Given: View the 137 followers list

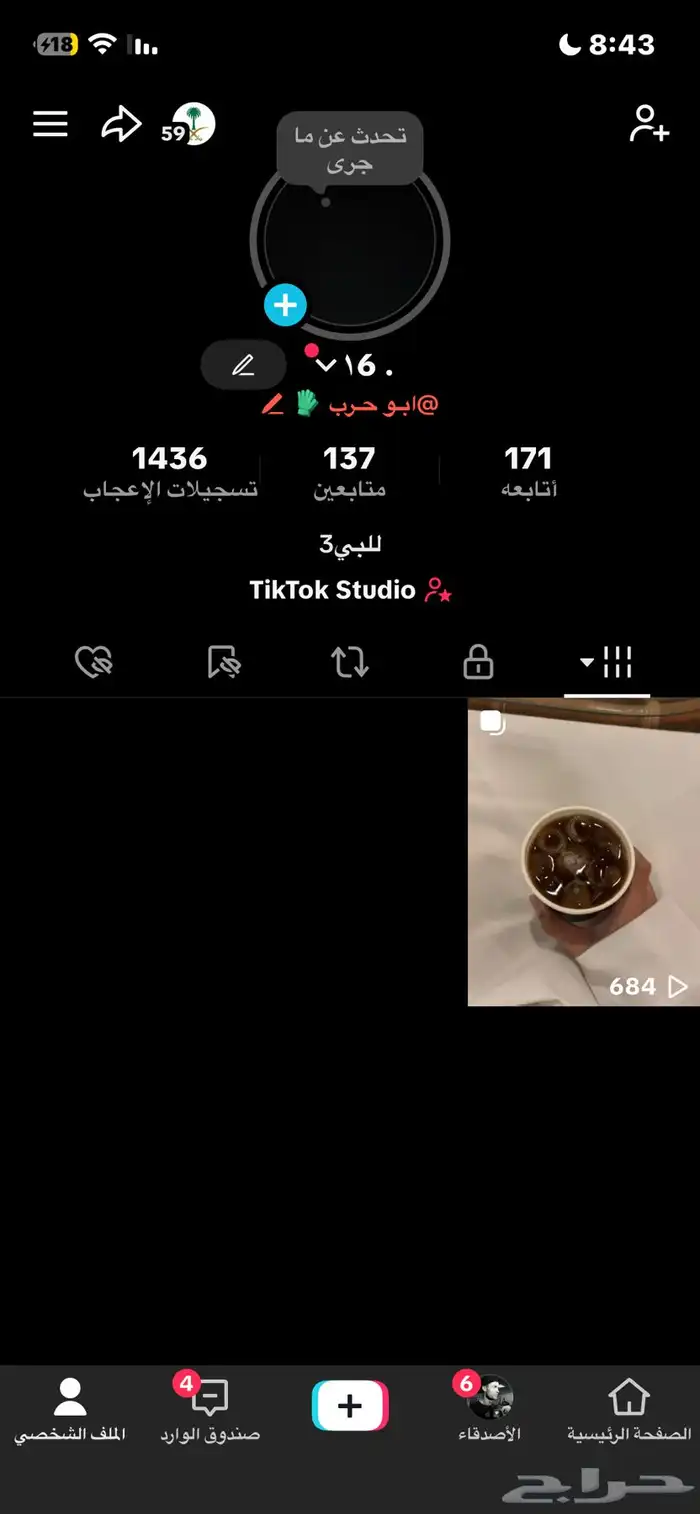Looking at the screenshot, I should (349, 470).
